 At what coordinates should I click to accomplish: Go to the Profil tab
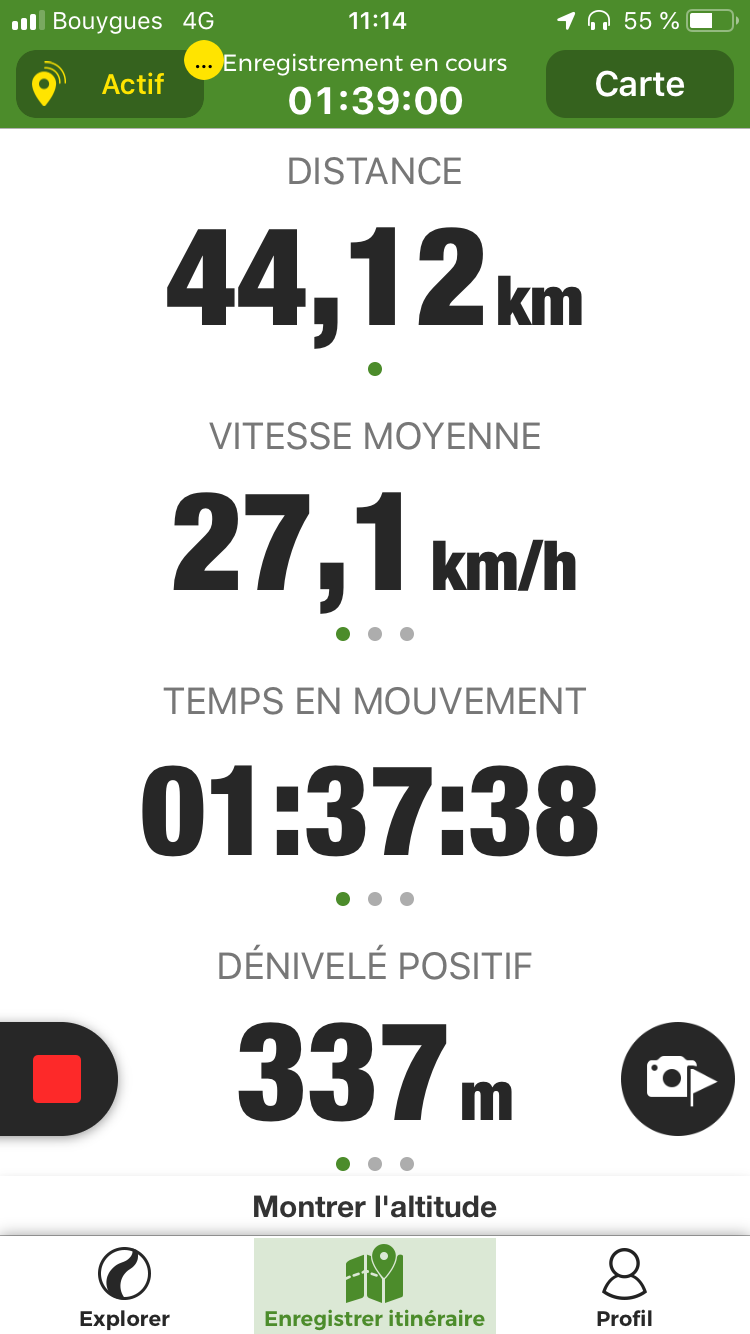[625, 1288]
